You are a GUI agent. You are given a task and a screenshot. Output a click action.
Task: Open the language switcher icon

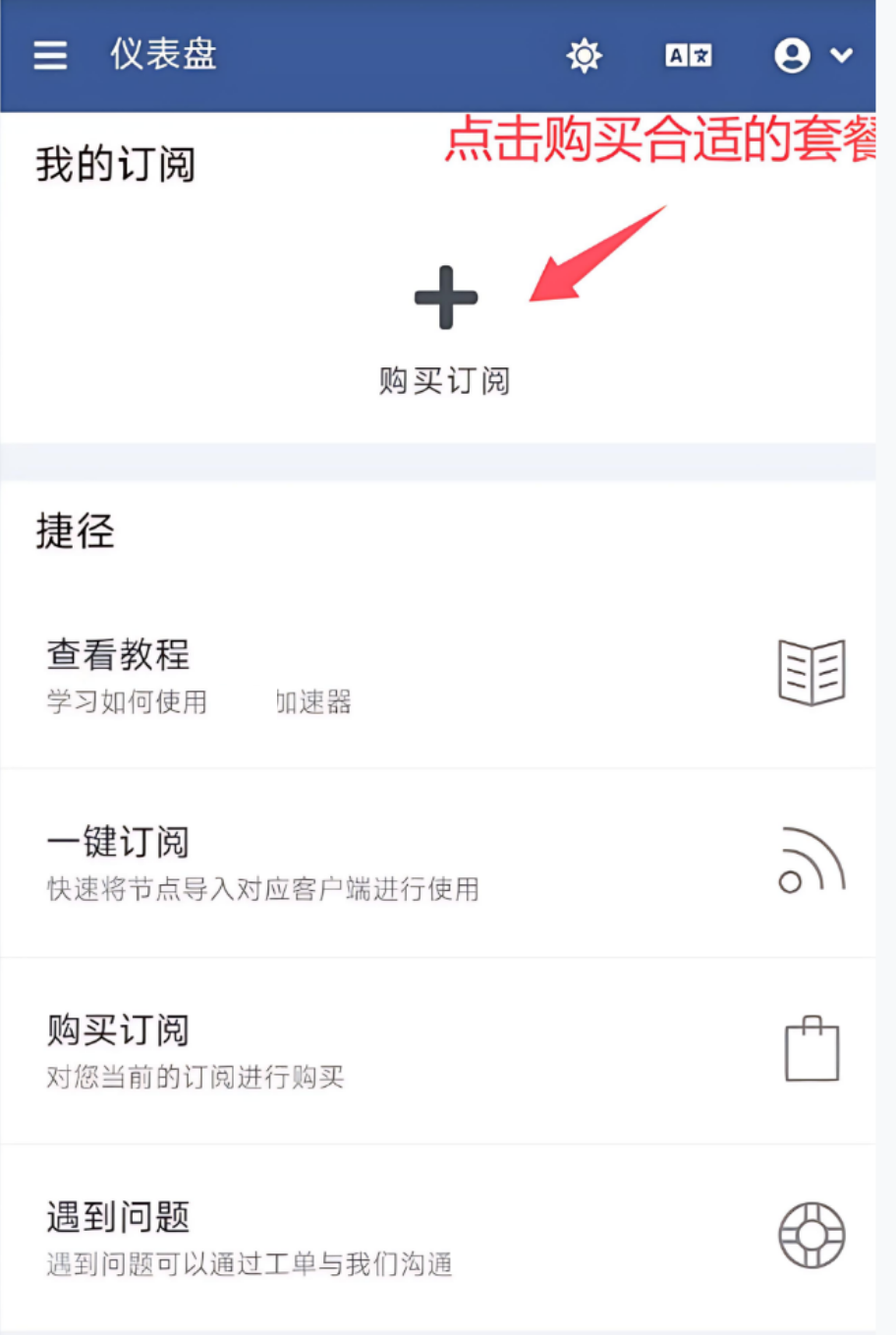[688, 56]
